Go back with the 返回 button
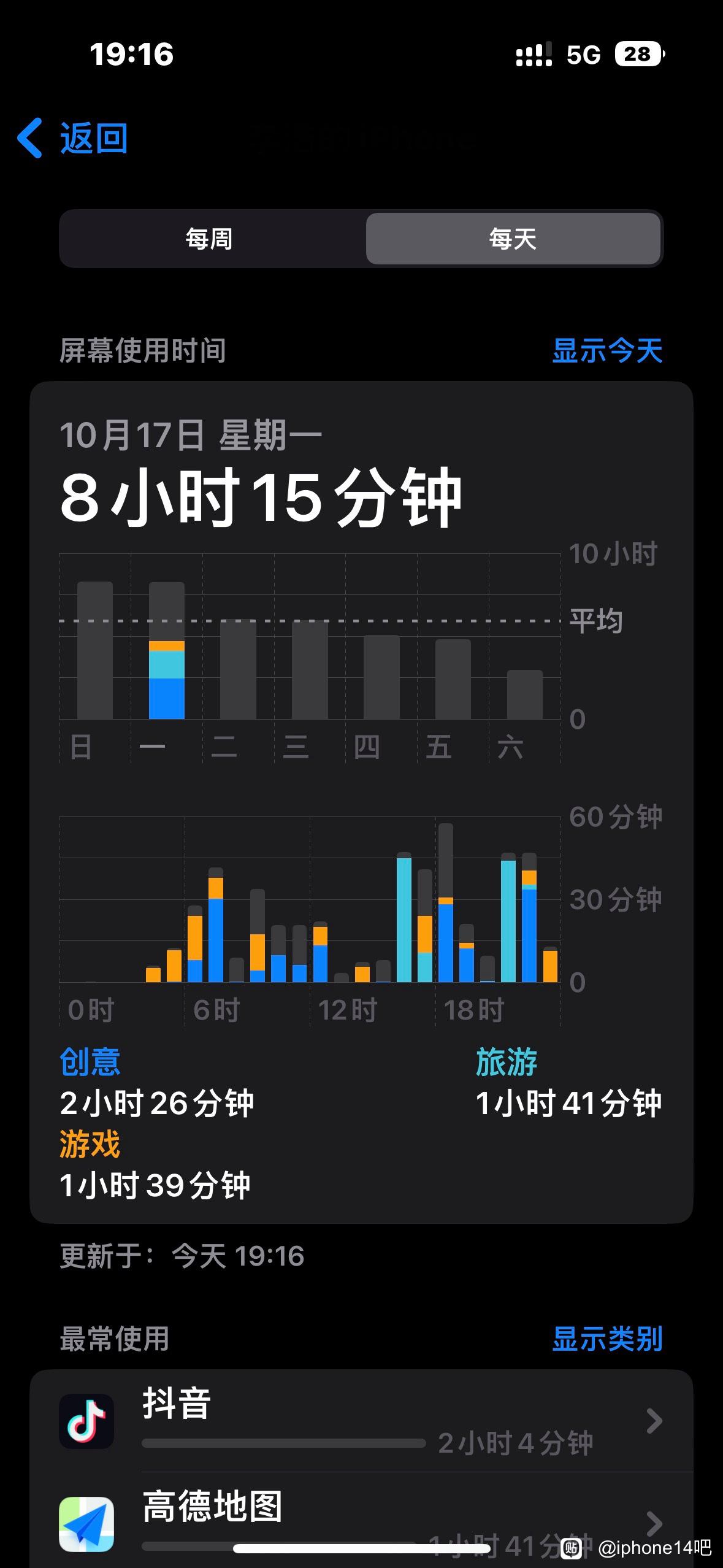723x1568 pixels. click(72, 138)
